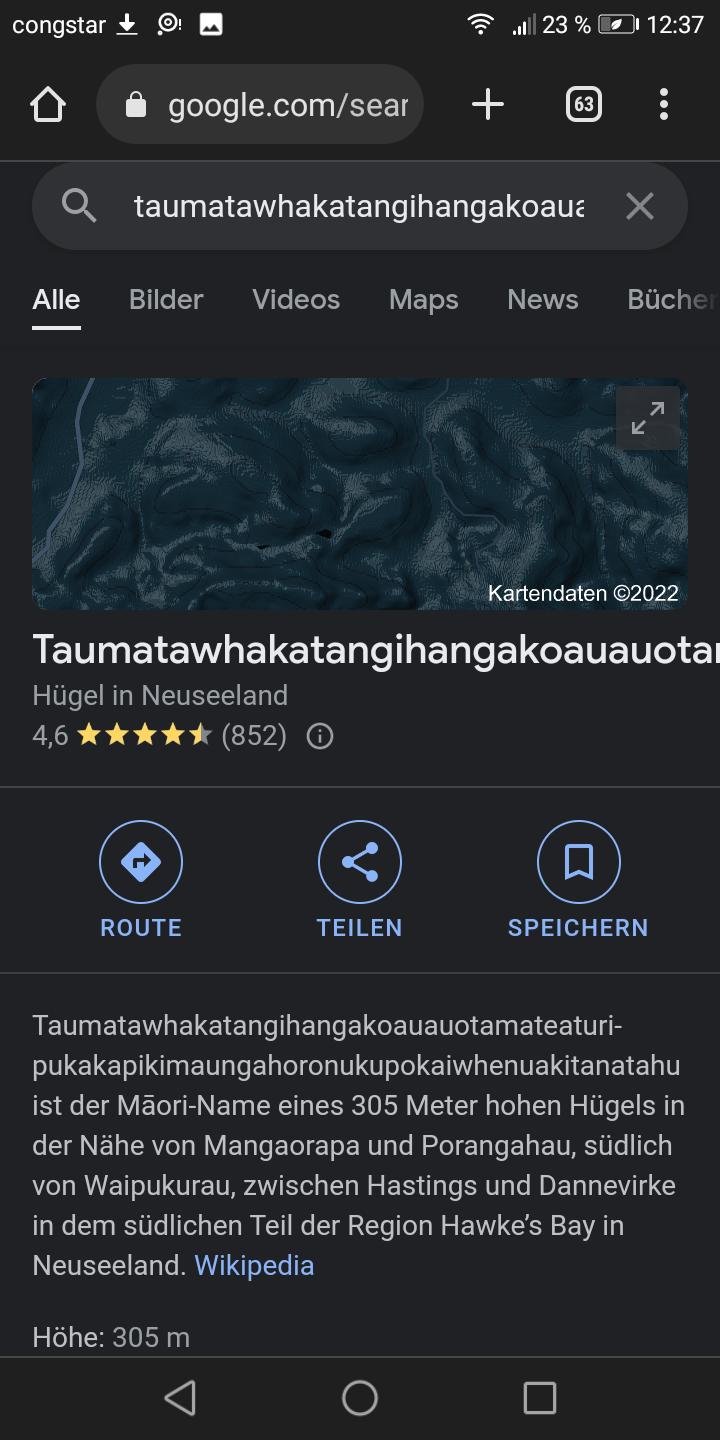Get directions with the Route button
Image resolution: width=720 pixels, height=1440 pixels.
[x=141, y=862]
